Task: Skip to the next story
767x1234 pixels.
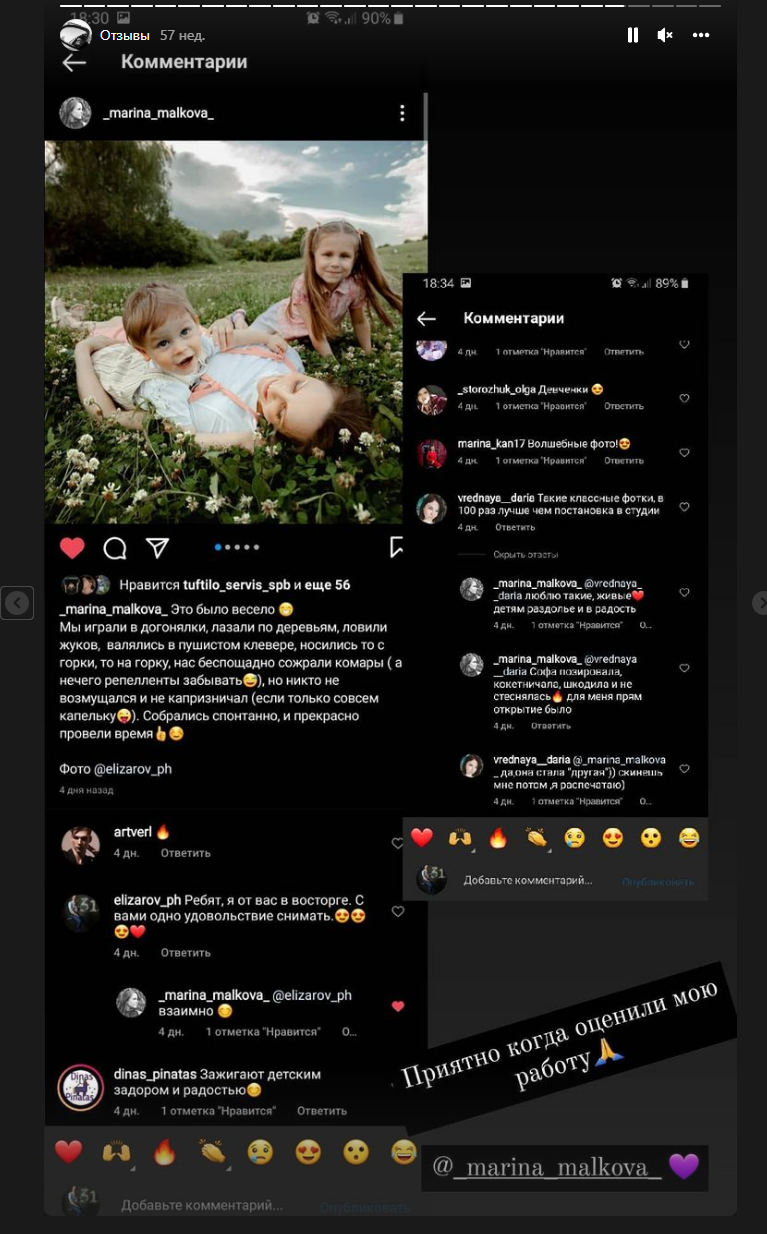Action: [759, 603]
